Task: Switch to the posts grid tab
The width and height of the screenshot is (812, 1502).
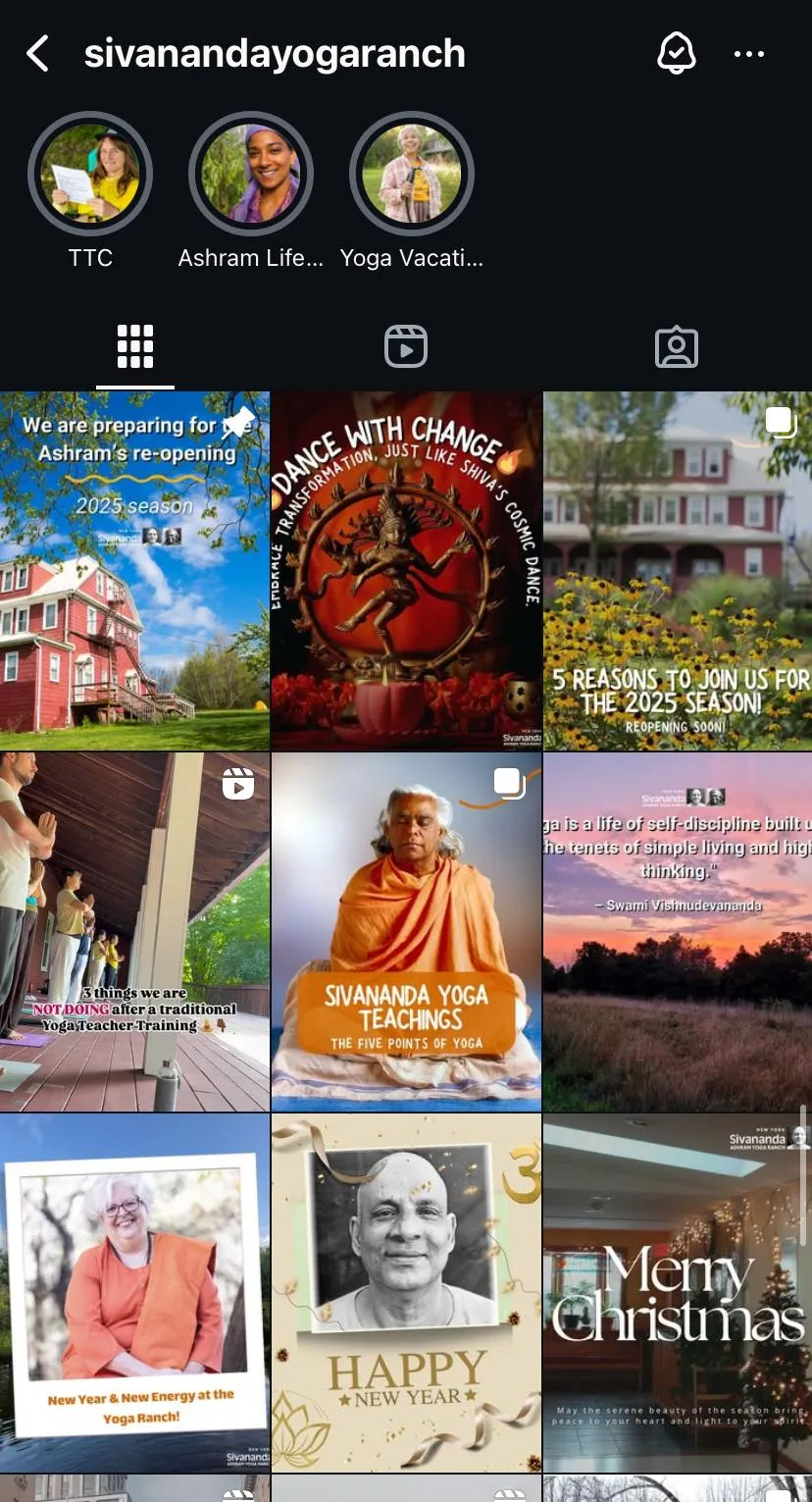Action: [x=135, y=346]
